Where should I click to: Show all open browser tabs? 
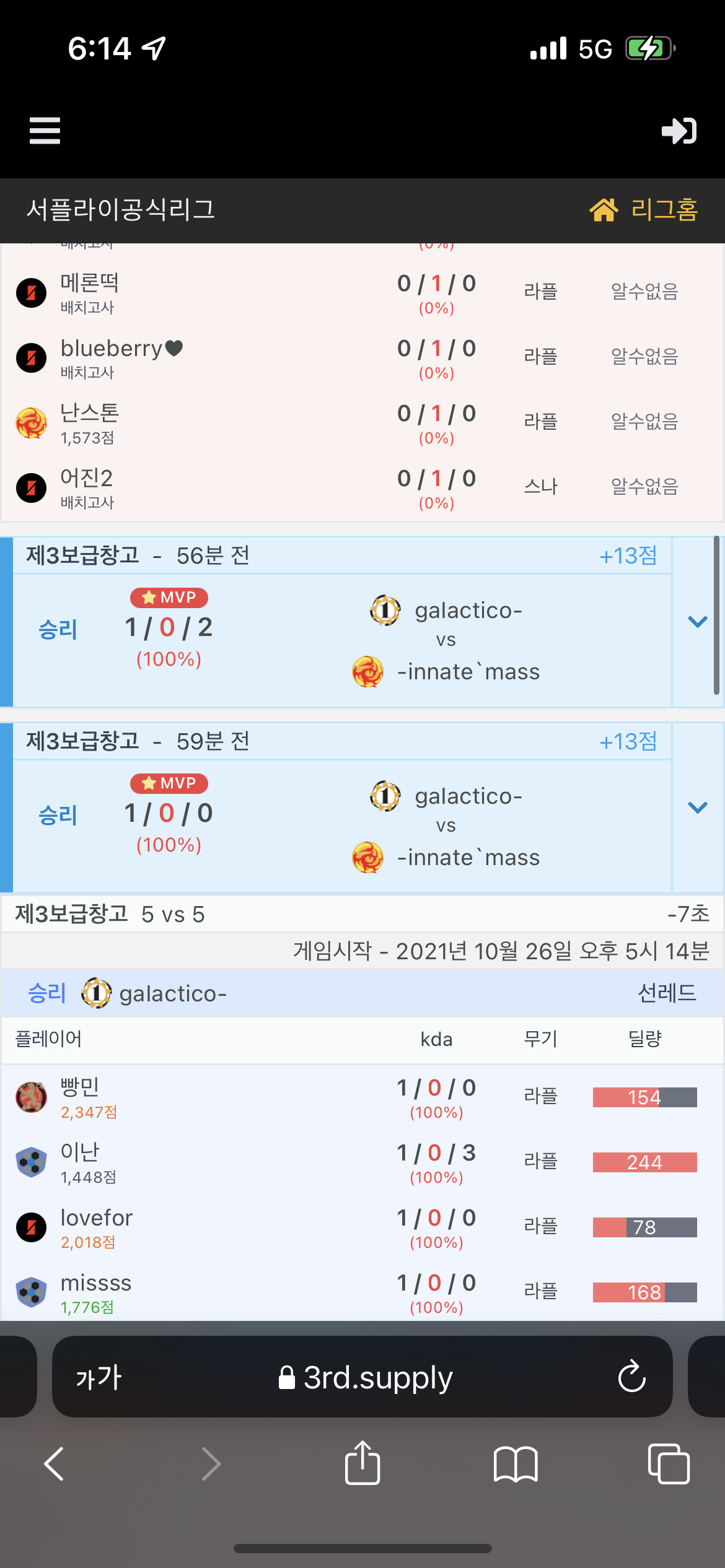click(x=668, y=1464)
